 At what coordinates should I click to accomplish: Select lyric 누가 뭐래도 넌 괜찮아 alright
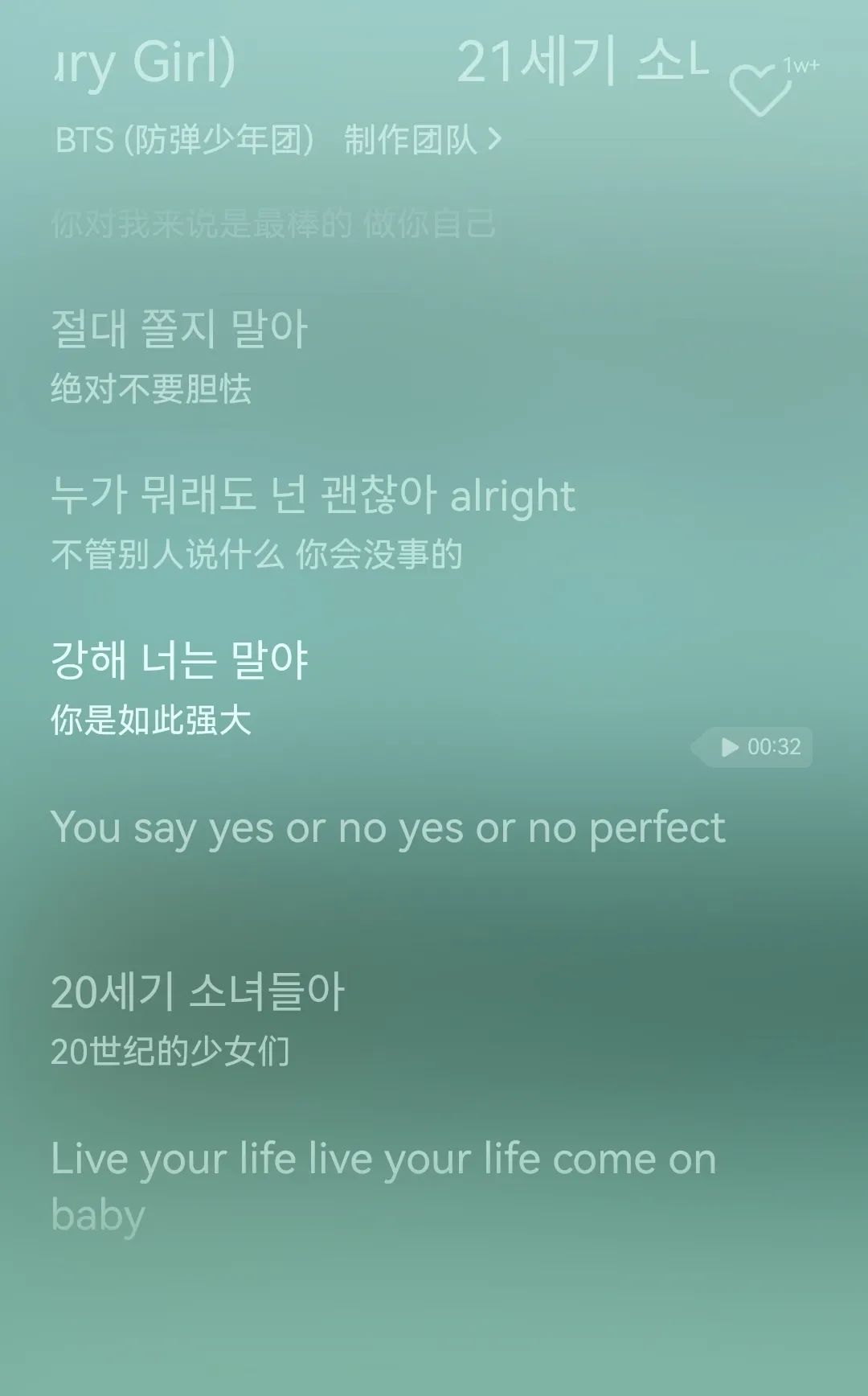point(312,495)
